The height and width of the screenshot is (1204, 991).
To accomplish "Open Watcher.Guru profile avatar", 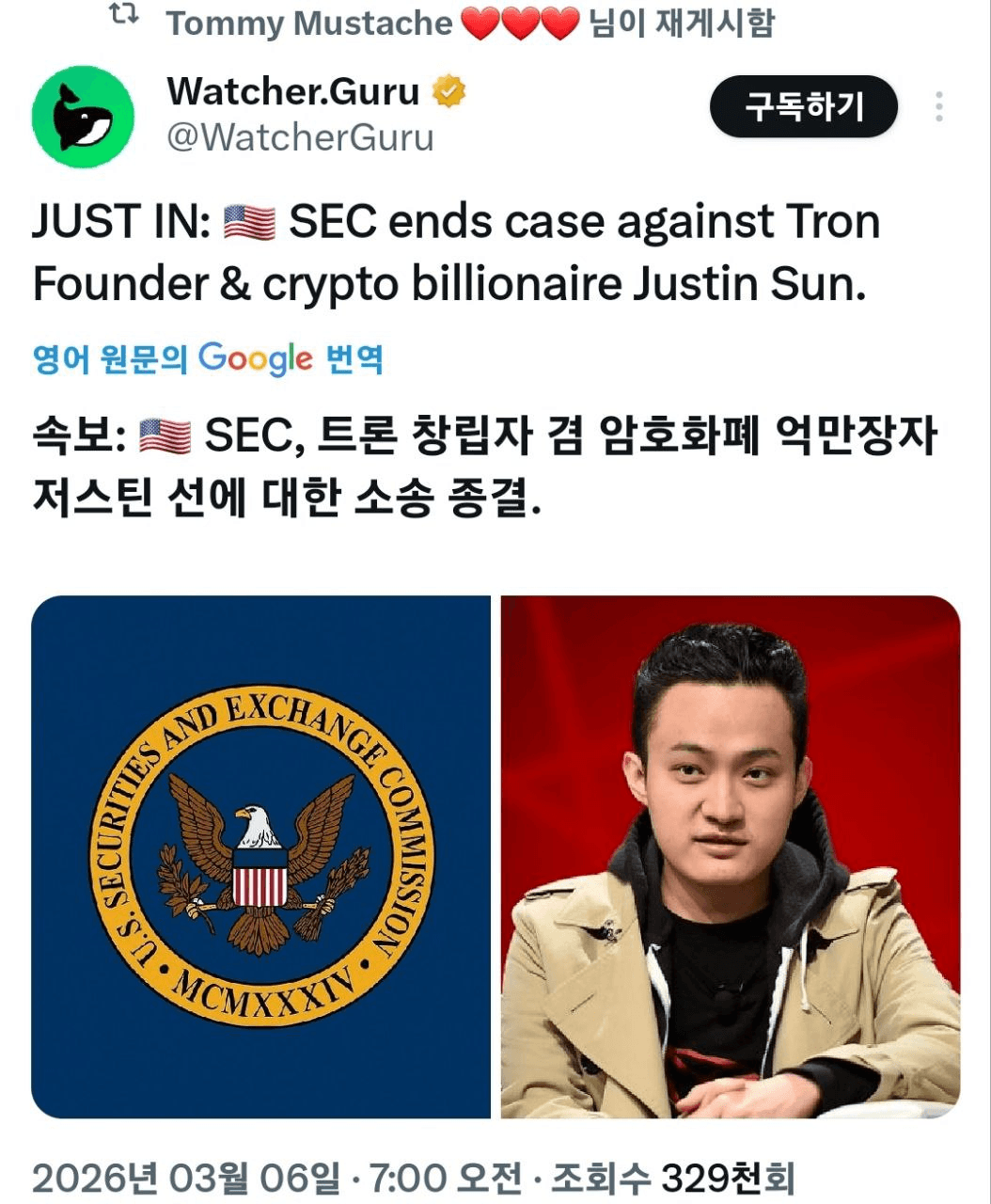I will (x=83, y=116).
